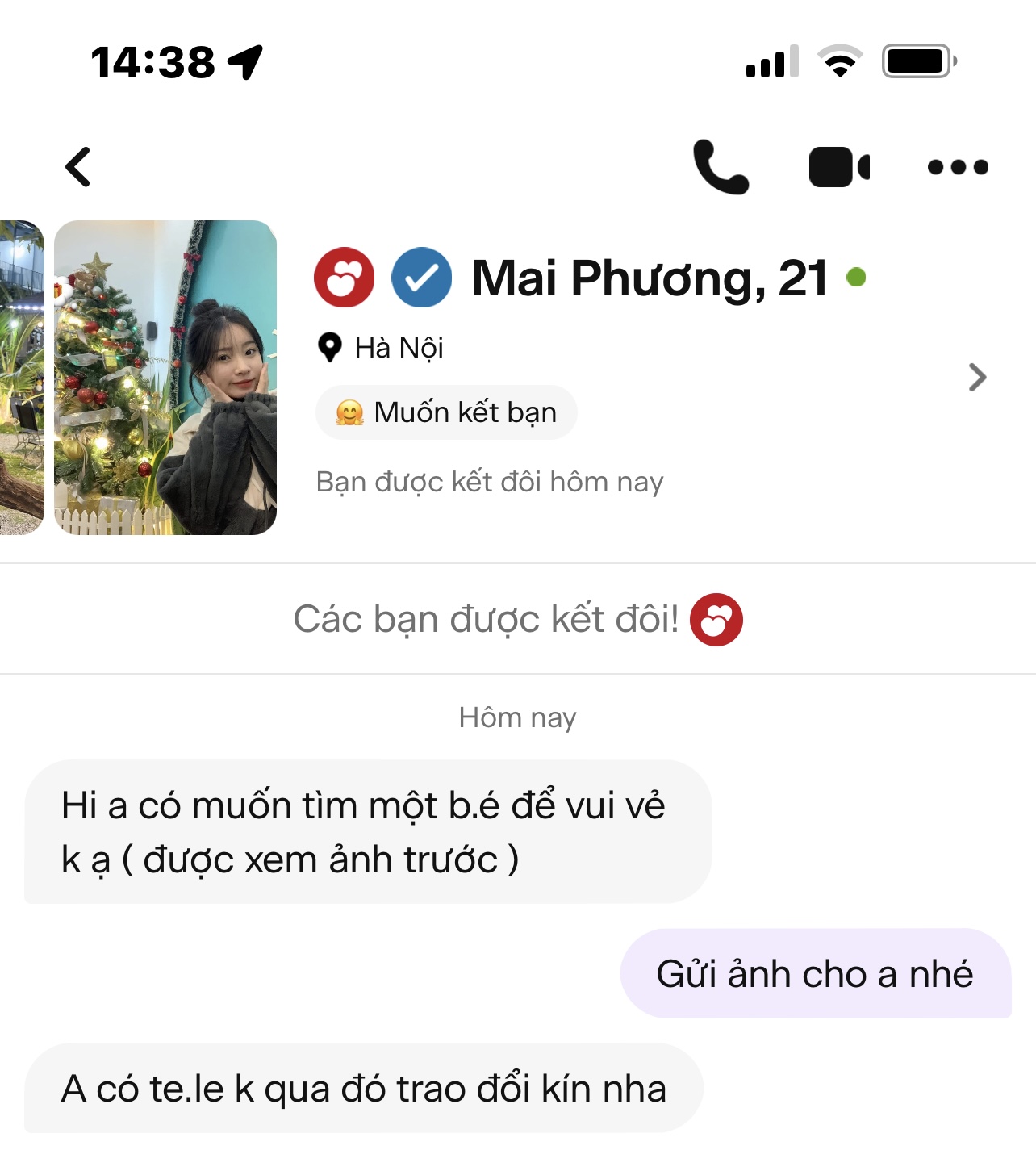This screenshot has width=1036, height=1150.
Task: Open the three-dot overflow menu
Action: click(957, 167)
